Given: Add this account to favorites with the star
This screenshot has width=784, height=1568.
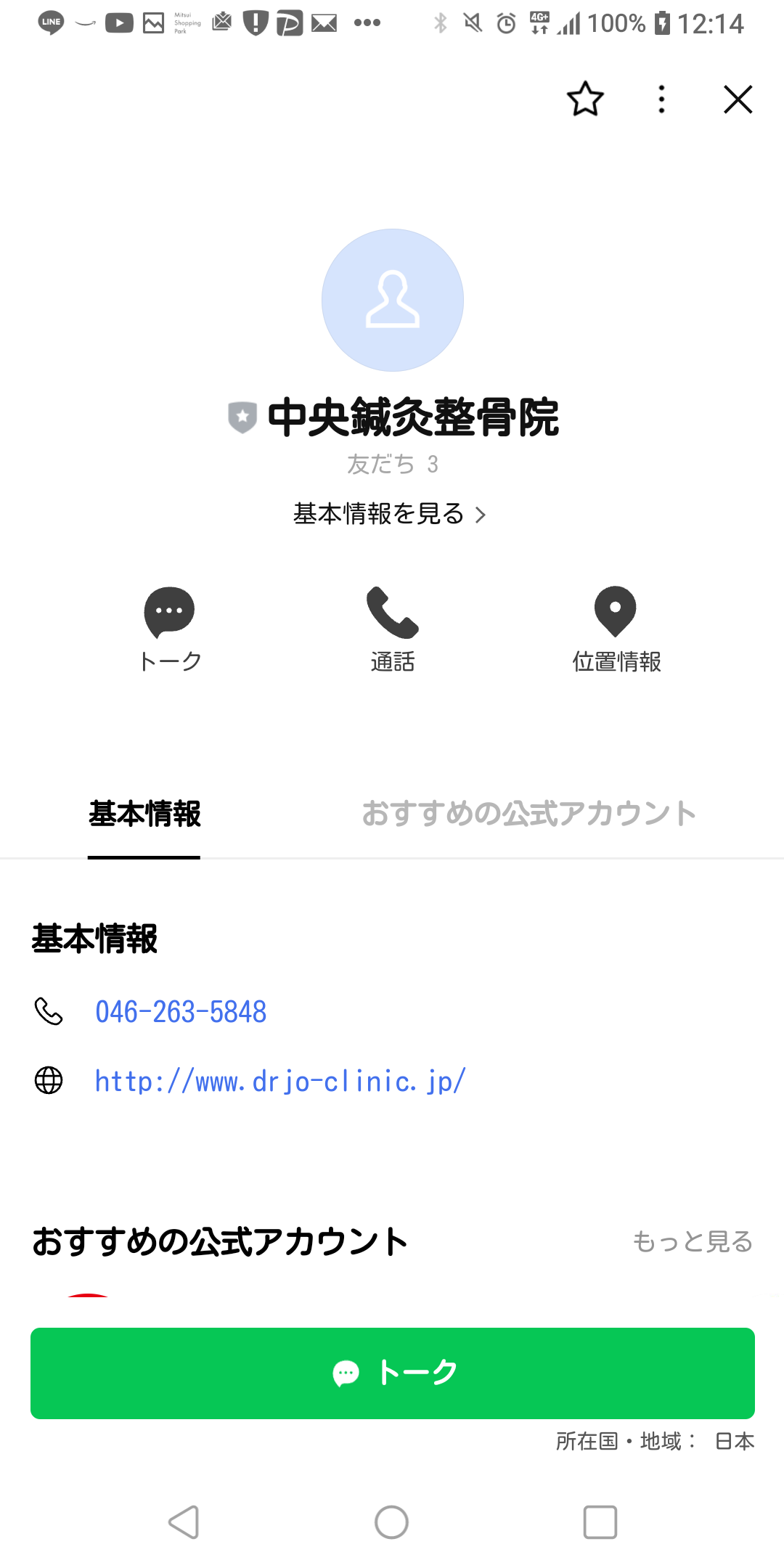Looking at the screenshot, I should (x=585, y=99).
